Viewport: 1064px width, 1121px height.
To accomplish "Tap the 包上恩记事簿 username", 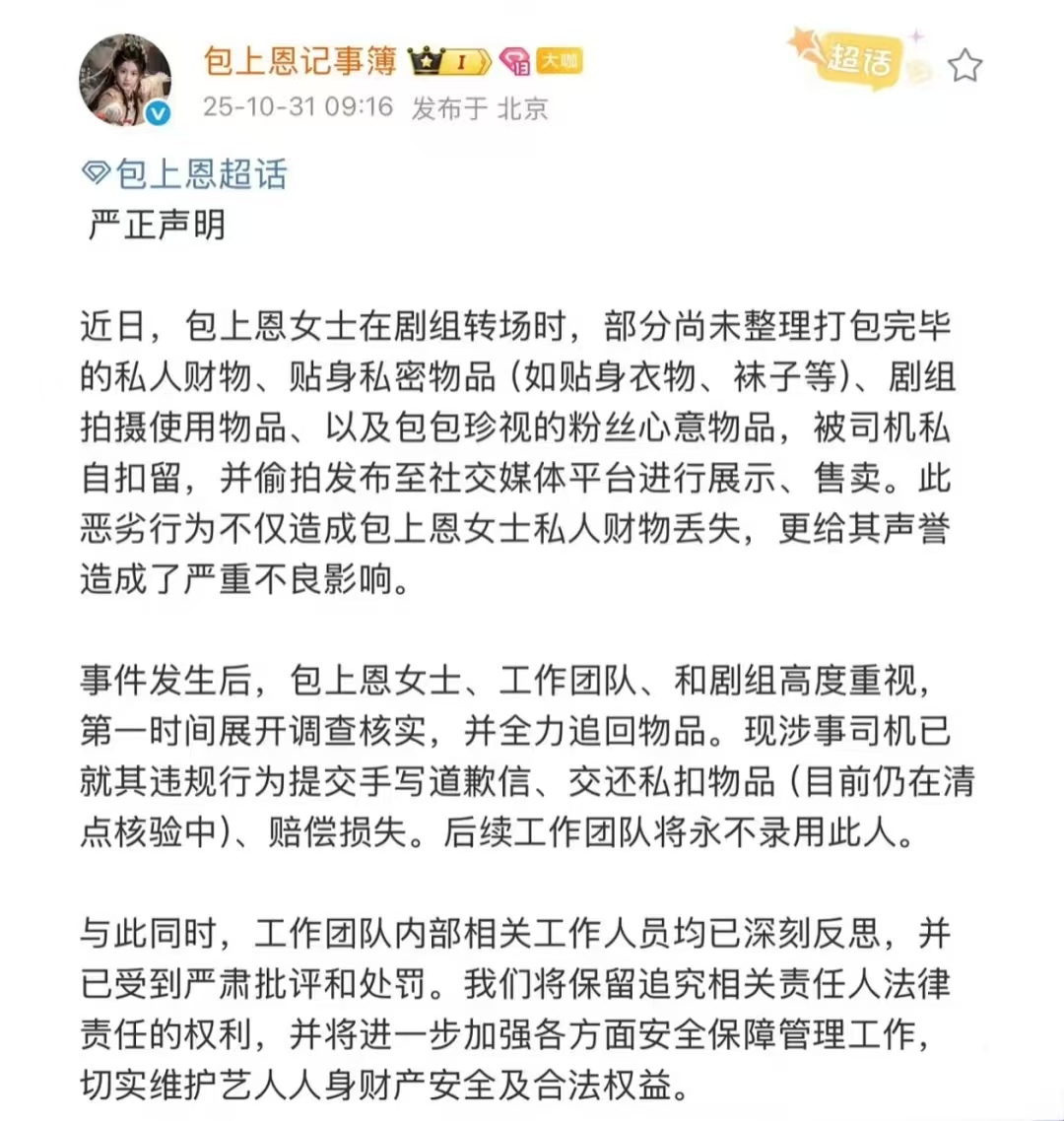I will 299,61.
